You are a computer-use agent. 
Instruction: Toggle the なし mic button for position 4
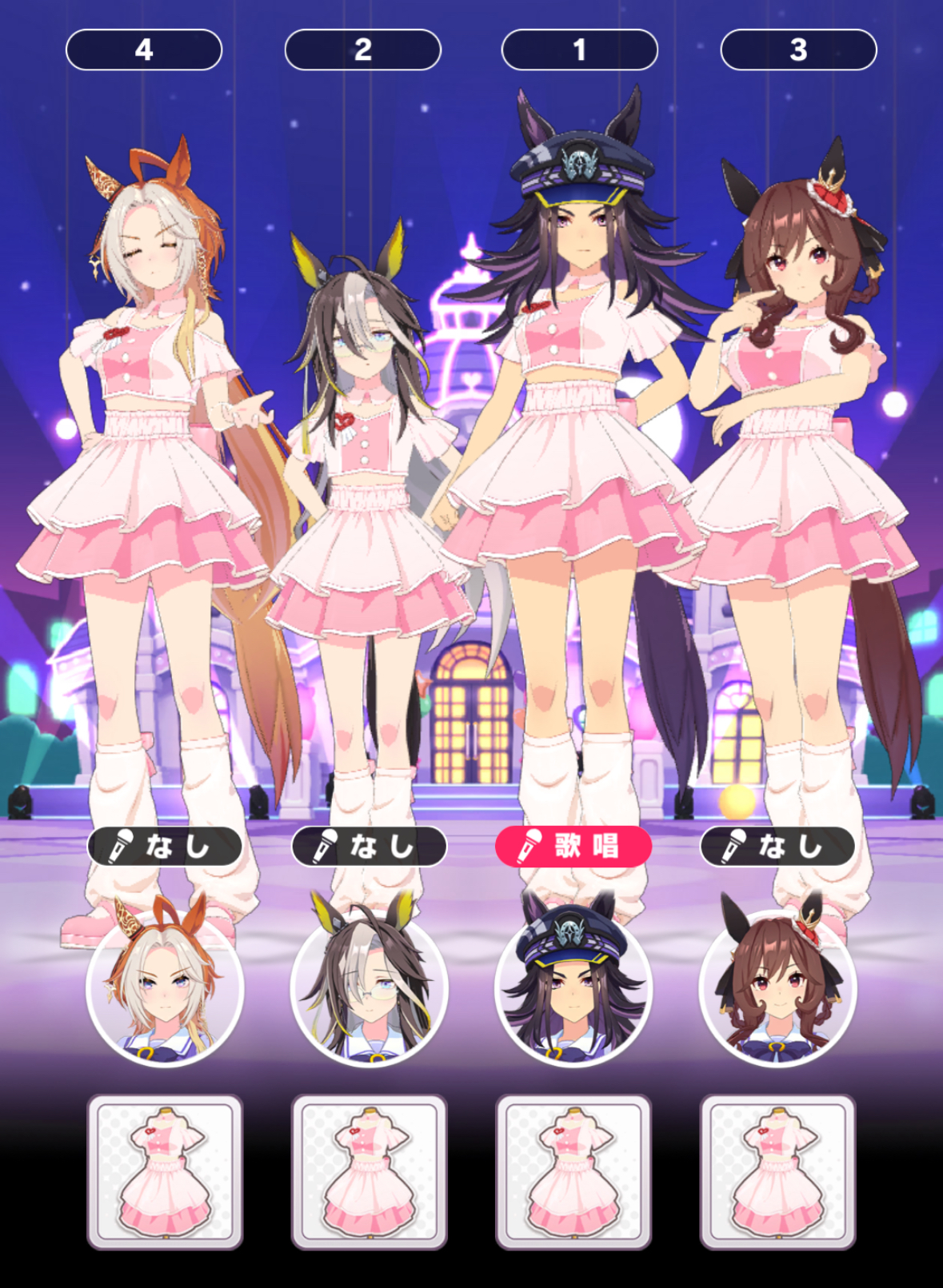pyautogui.click(x=165, y=846)
